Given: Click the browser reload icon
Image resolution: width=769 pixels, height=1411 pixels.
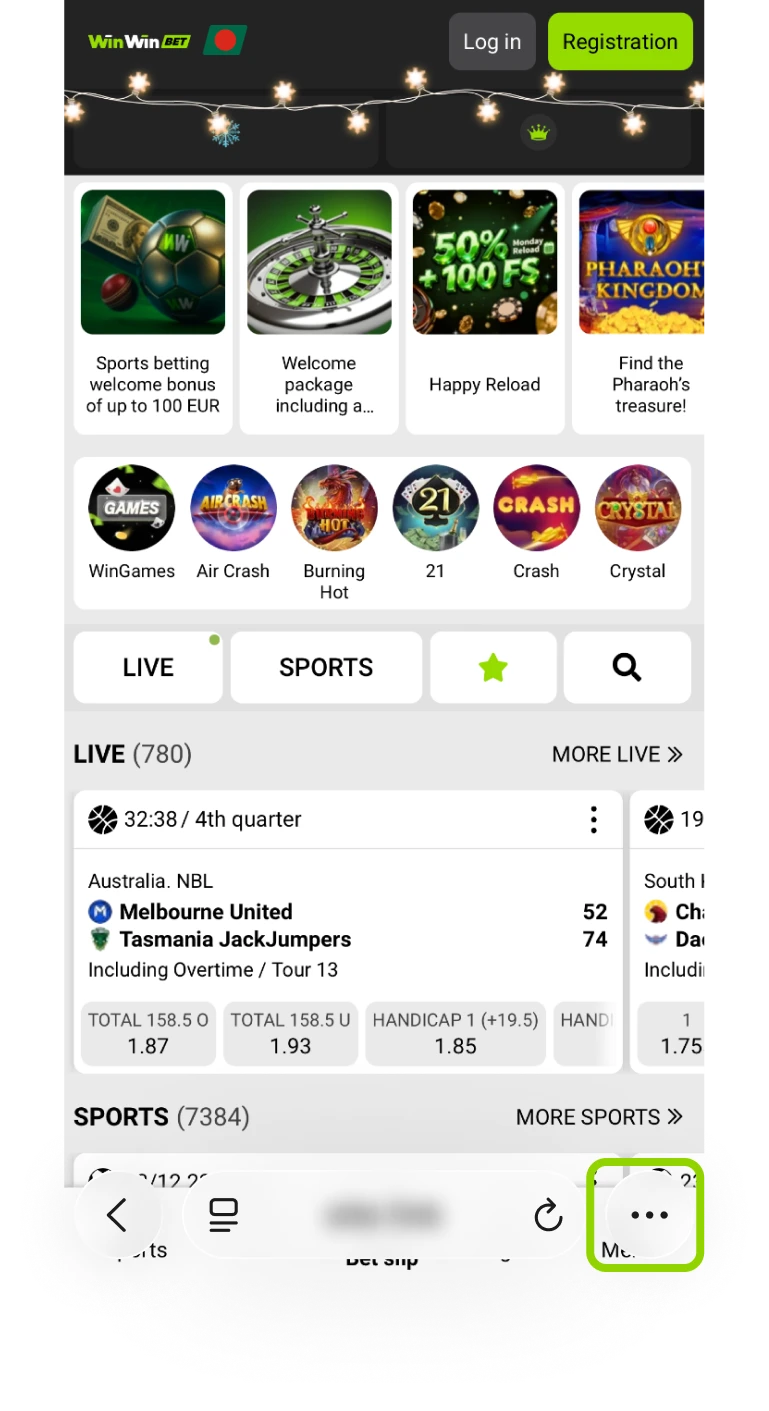Looking at the screenshot, I should tap(547, 1215).
